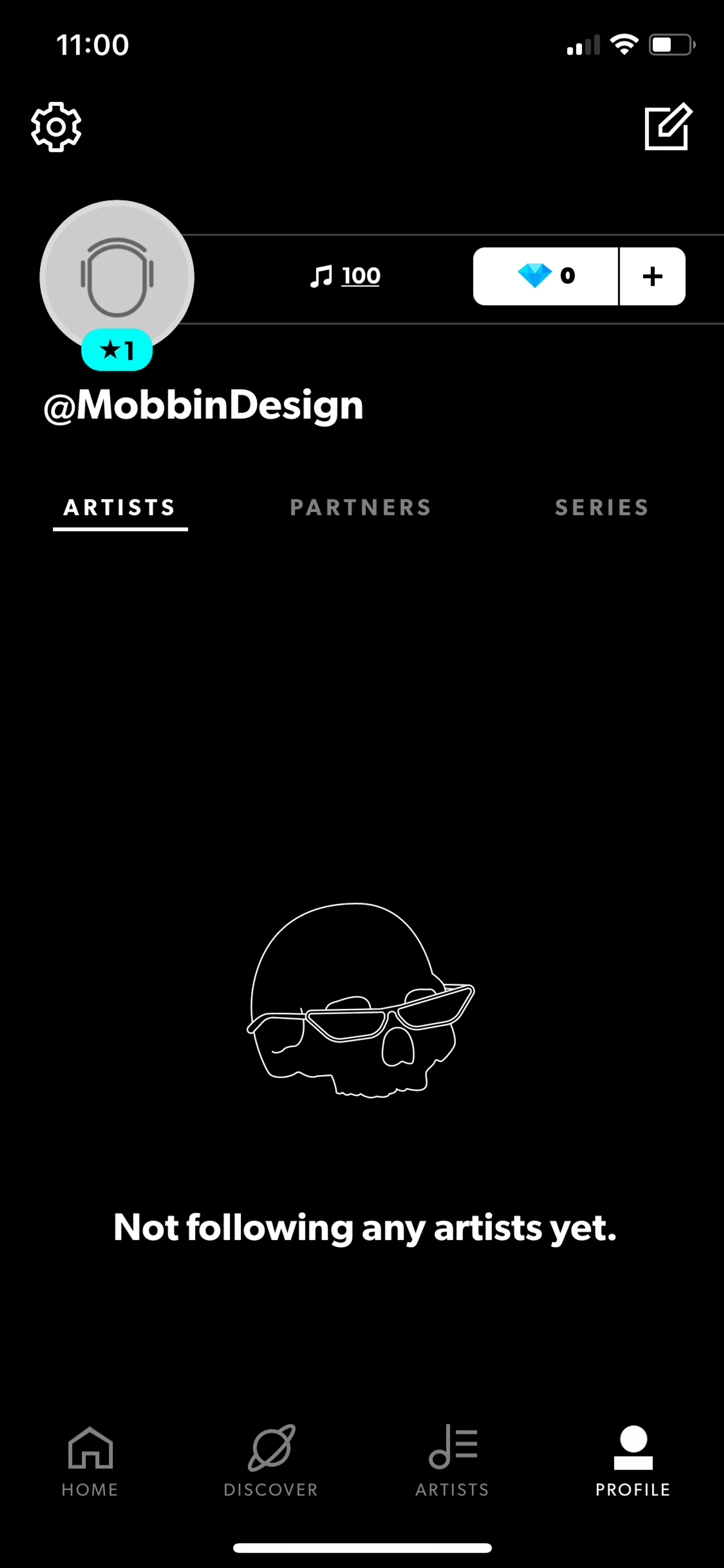Open the 100 music notes link
The height and width of the screenshot is (1568, 724).
345,276
